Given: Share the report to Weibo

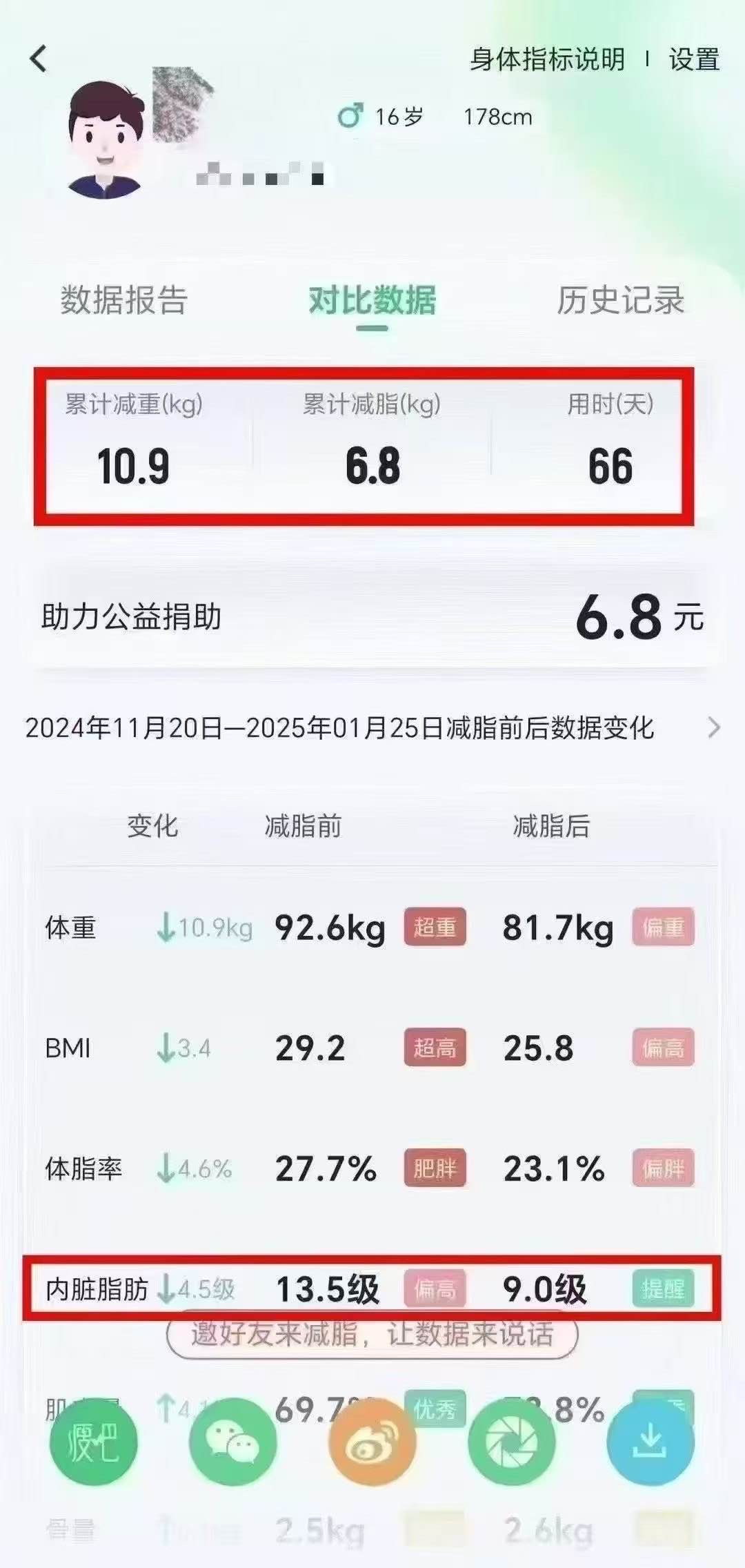Looking at the screenshot, I should pos(372,1442).
